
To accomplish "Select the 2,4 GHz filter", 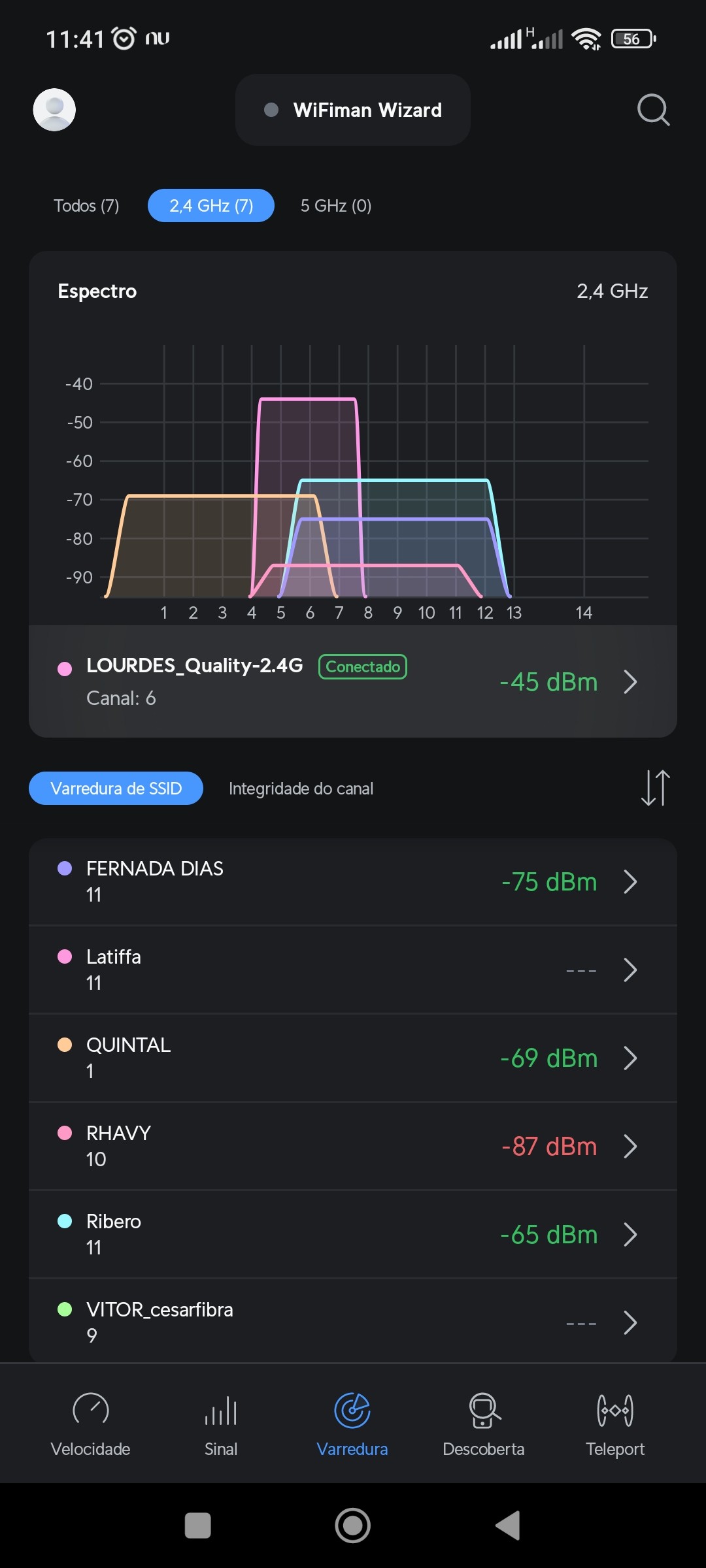I will (210, 206).
